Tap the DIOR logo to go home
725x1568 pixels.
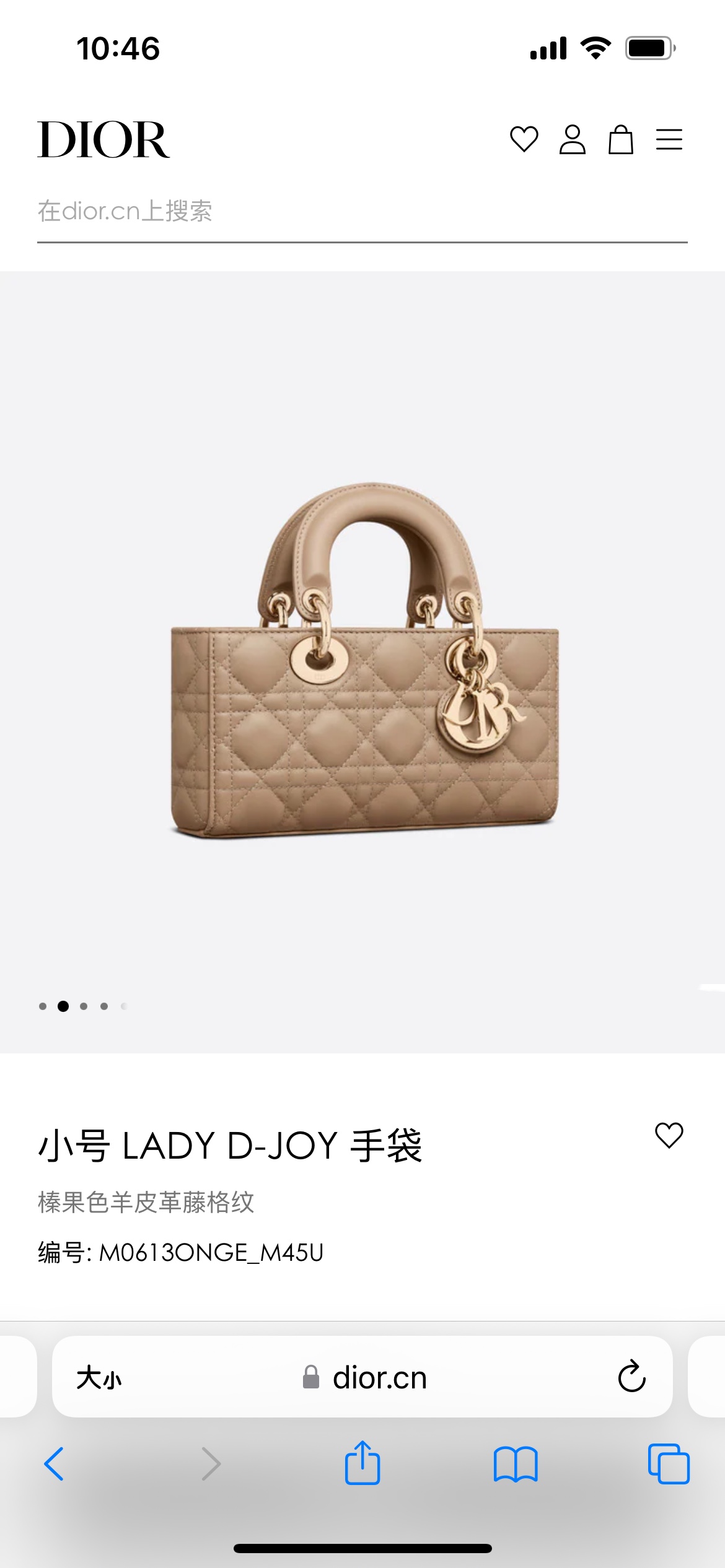(103, 140)
